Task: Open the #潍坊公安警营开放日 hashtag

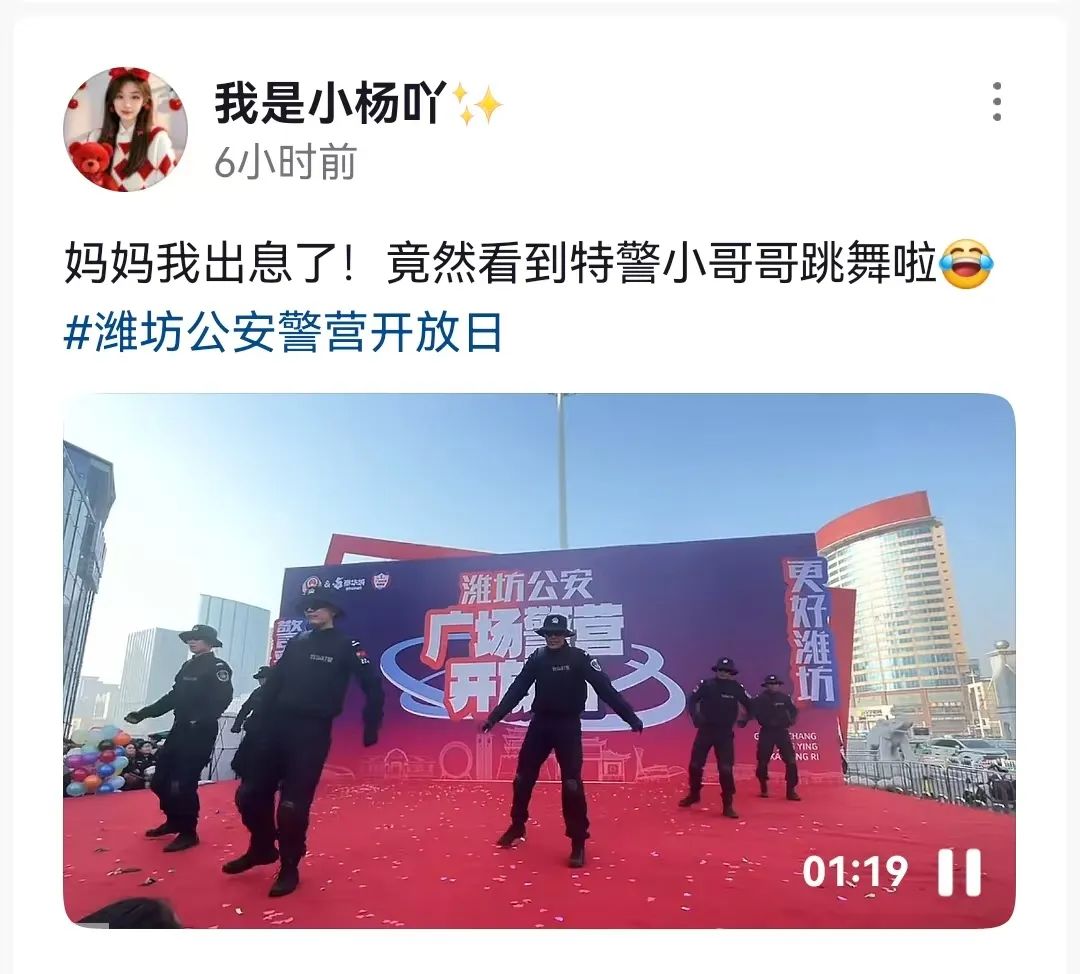Action: [x=283, y=333]
